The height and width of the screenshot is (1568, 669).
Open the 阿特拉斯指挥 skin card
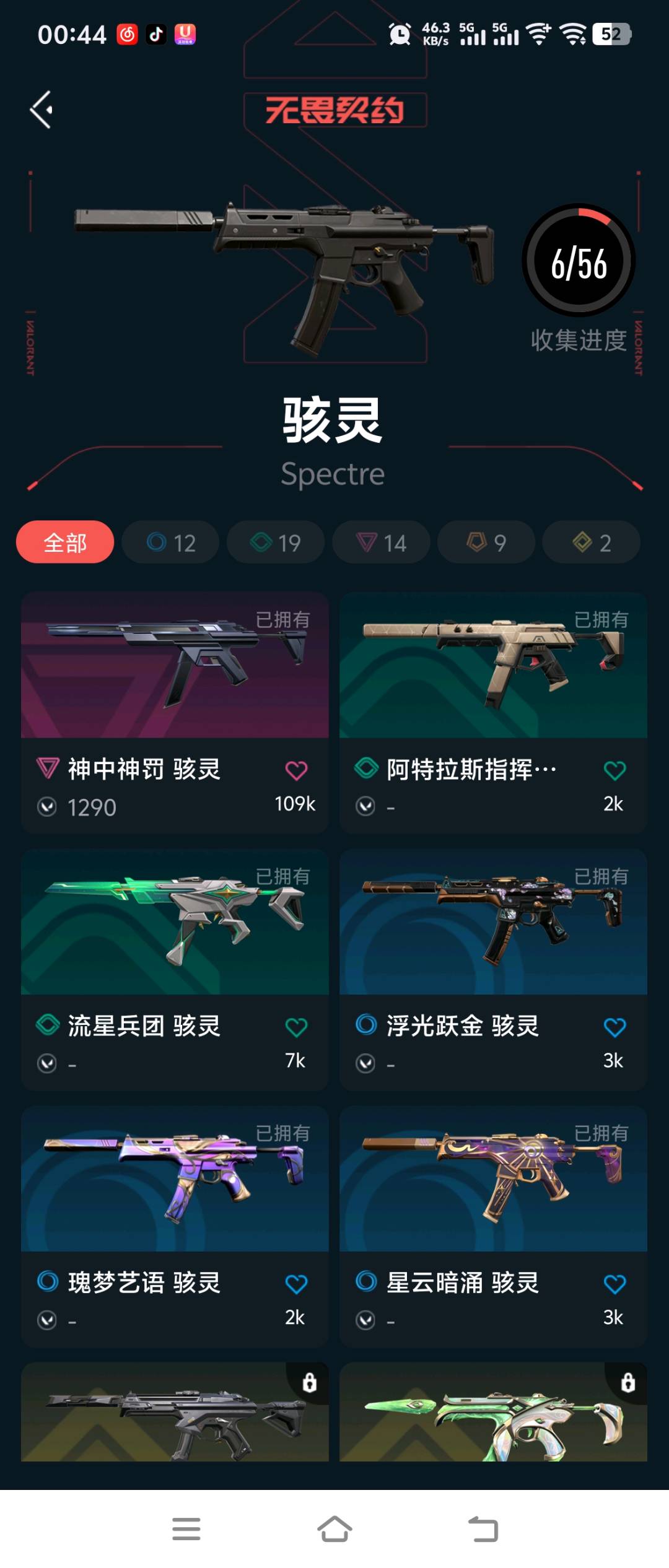(493, 666)
